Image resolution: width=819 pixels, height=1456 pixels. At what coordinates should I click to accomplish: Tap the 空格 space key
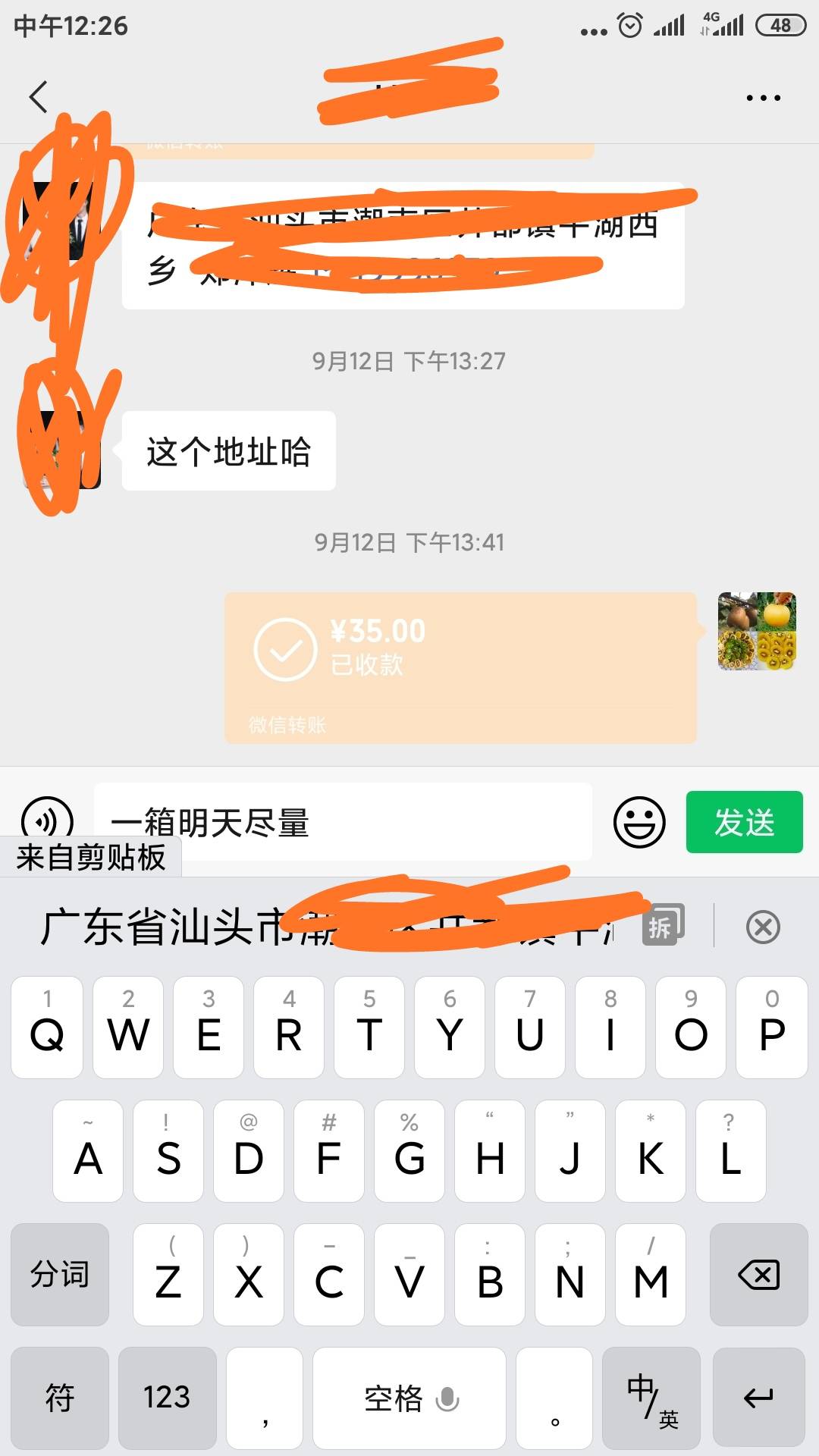pyautogui.click(x=409, y=1398)
